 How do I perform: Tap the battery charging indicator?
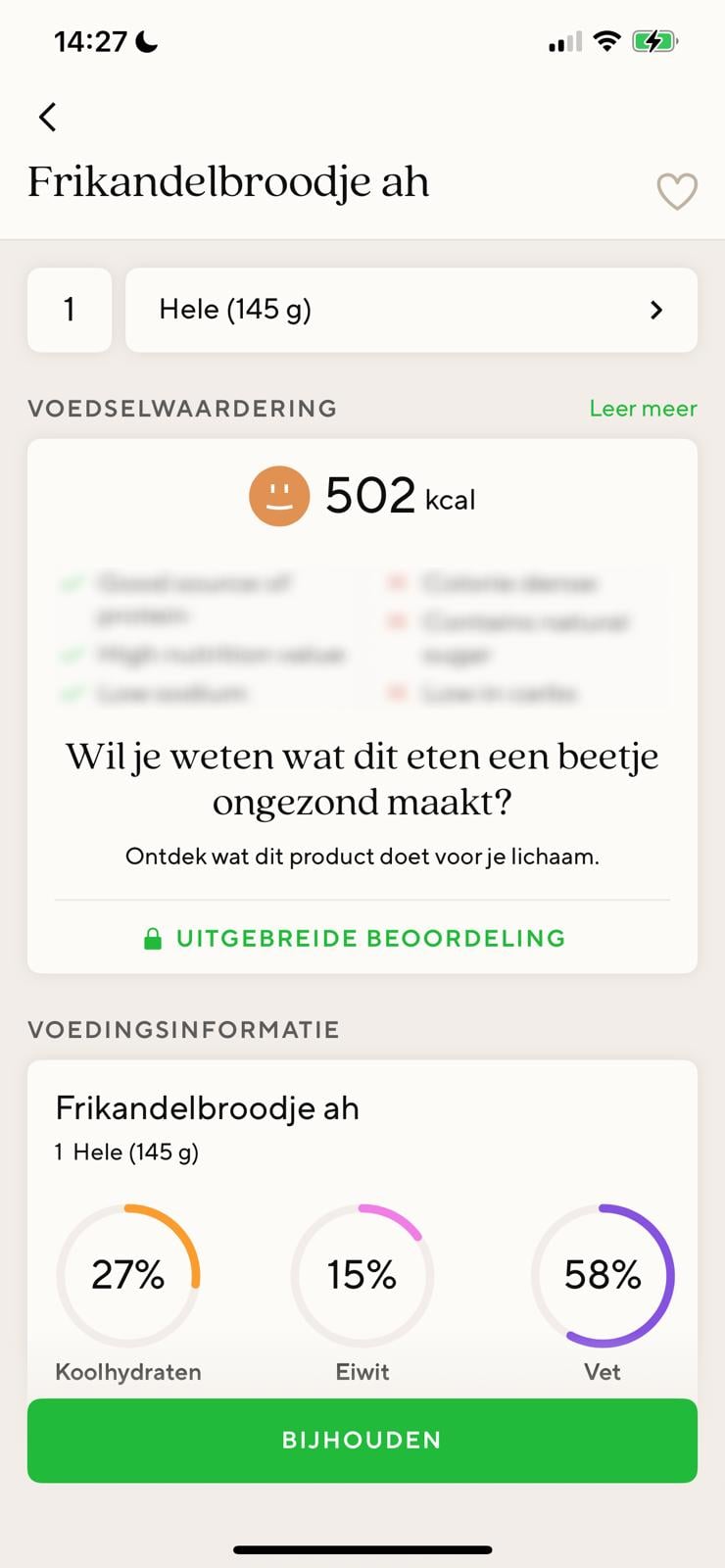654,40
